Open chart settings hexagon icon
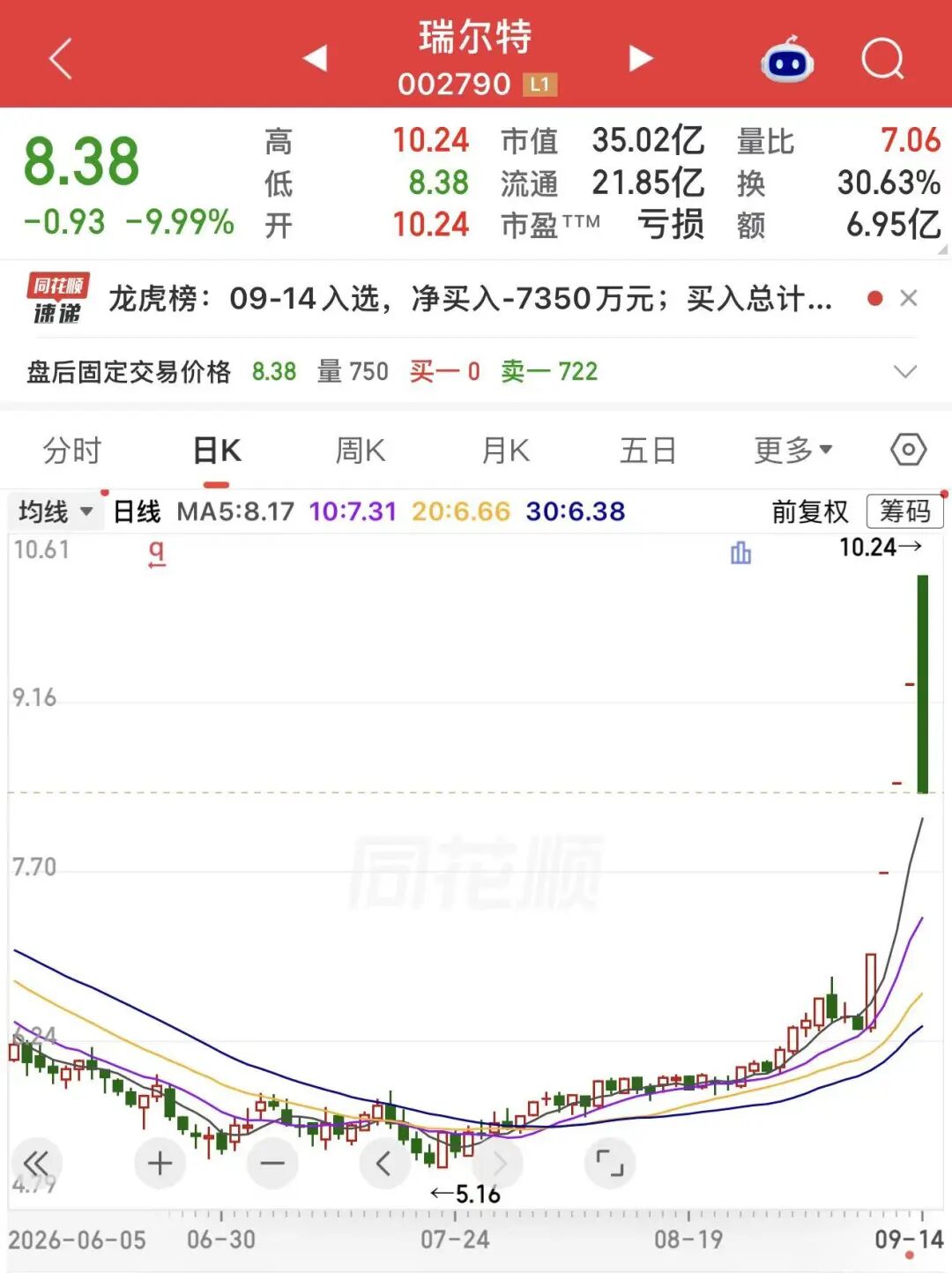The height and width of the screenshot is (1273, 952). pos(908,450)
